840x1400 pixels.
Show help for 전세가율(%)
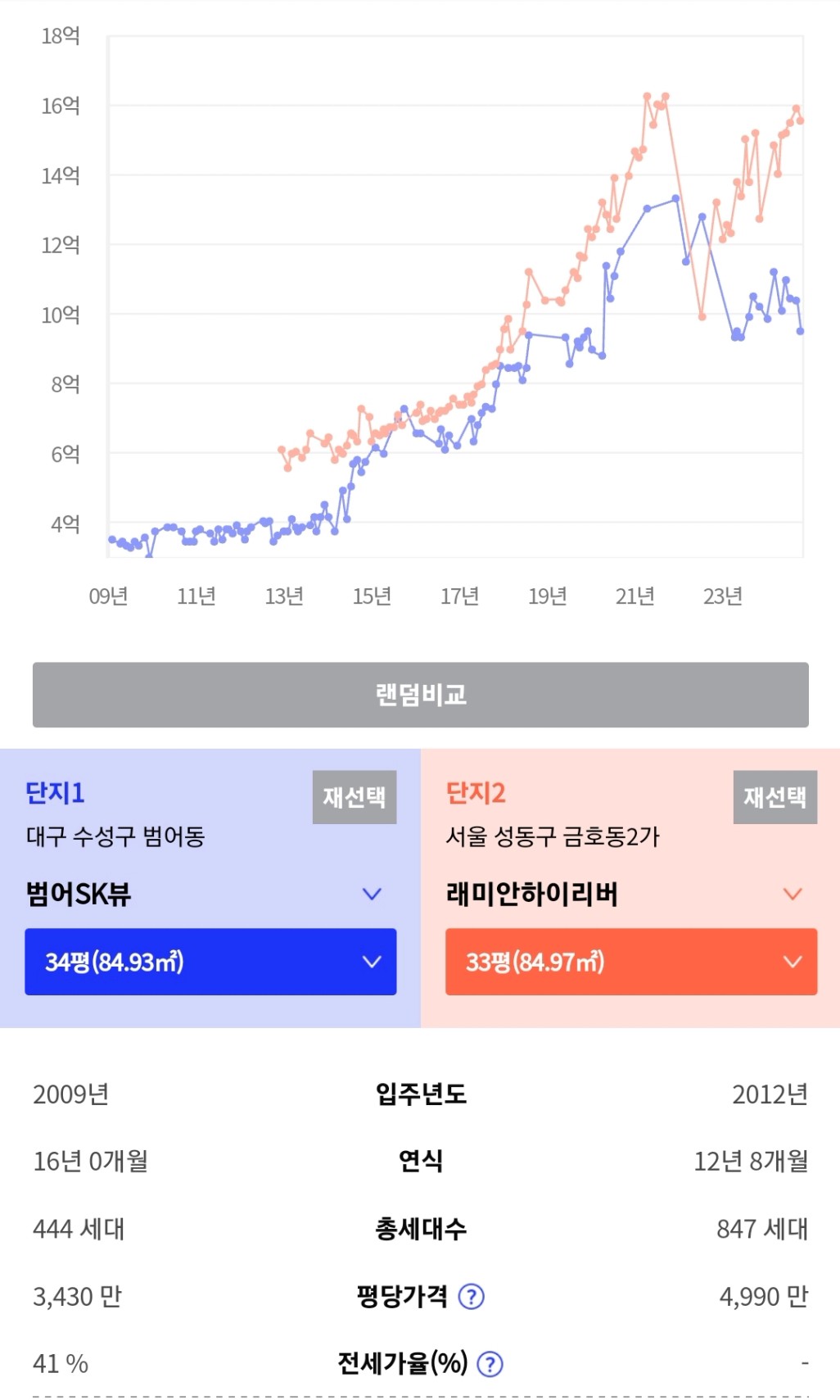point(490,1364)
